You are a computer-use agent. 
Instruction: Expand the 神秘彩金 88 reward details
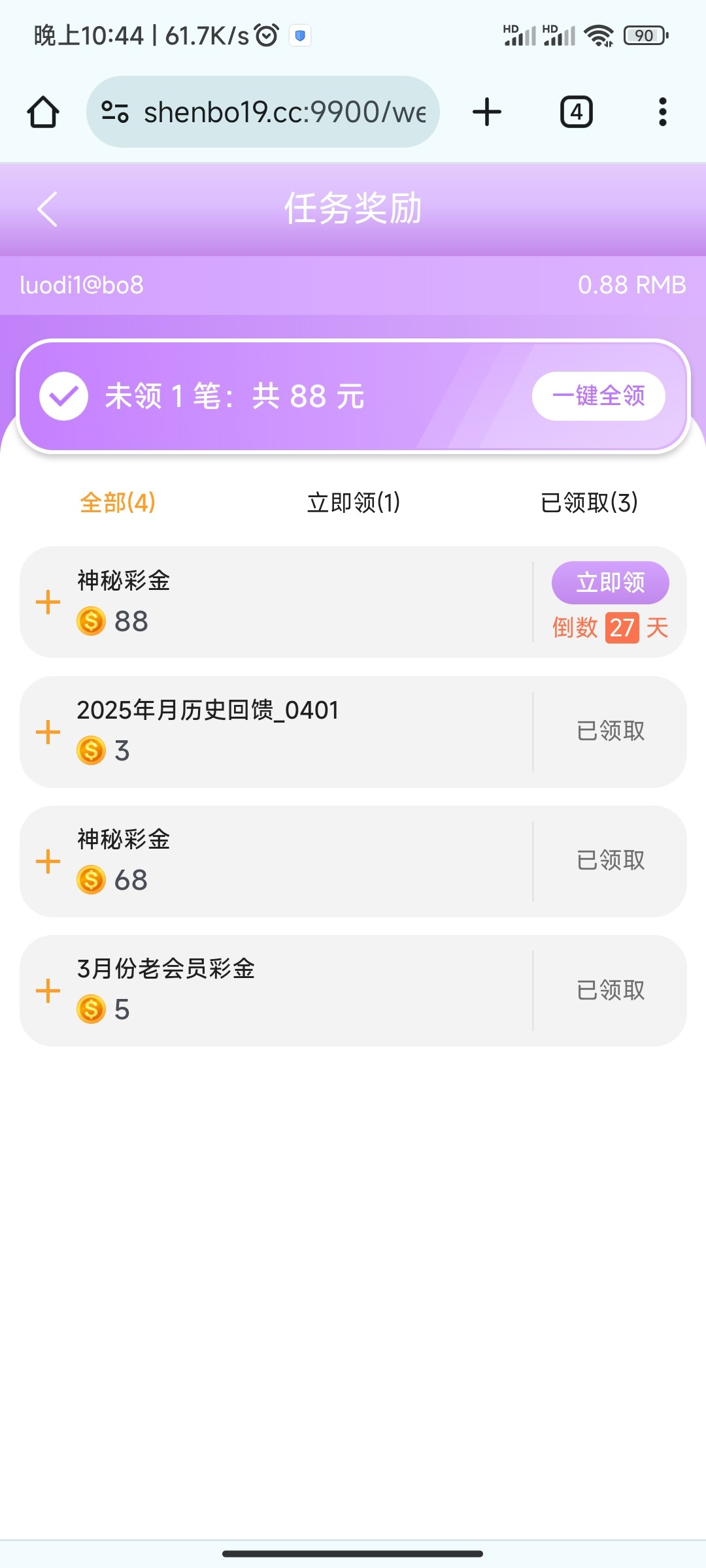48,602
